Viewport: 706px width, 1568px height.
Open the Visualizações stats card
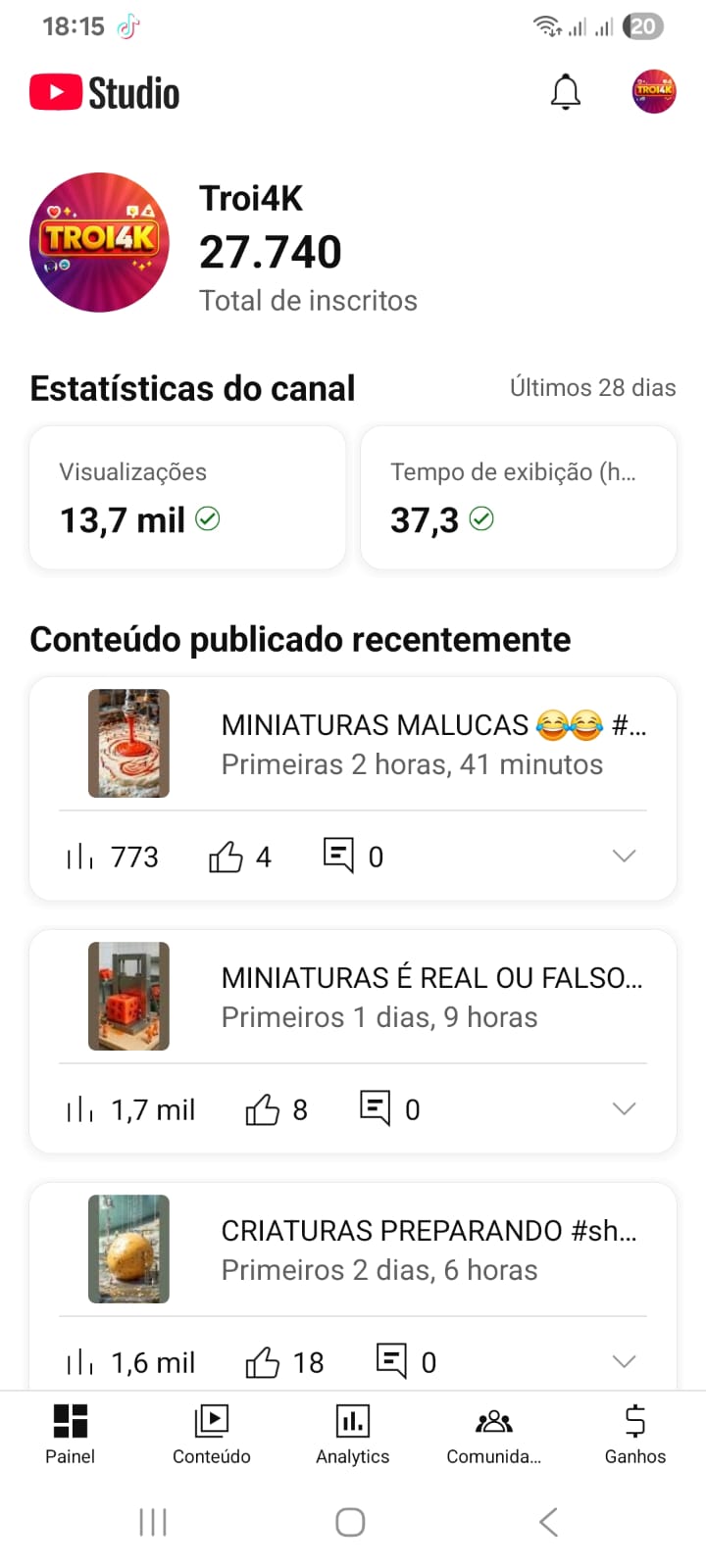point(187,498)
